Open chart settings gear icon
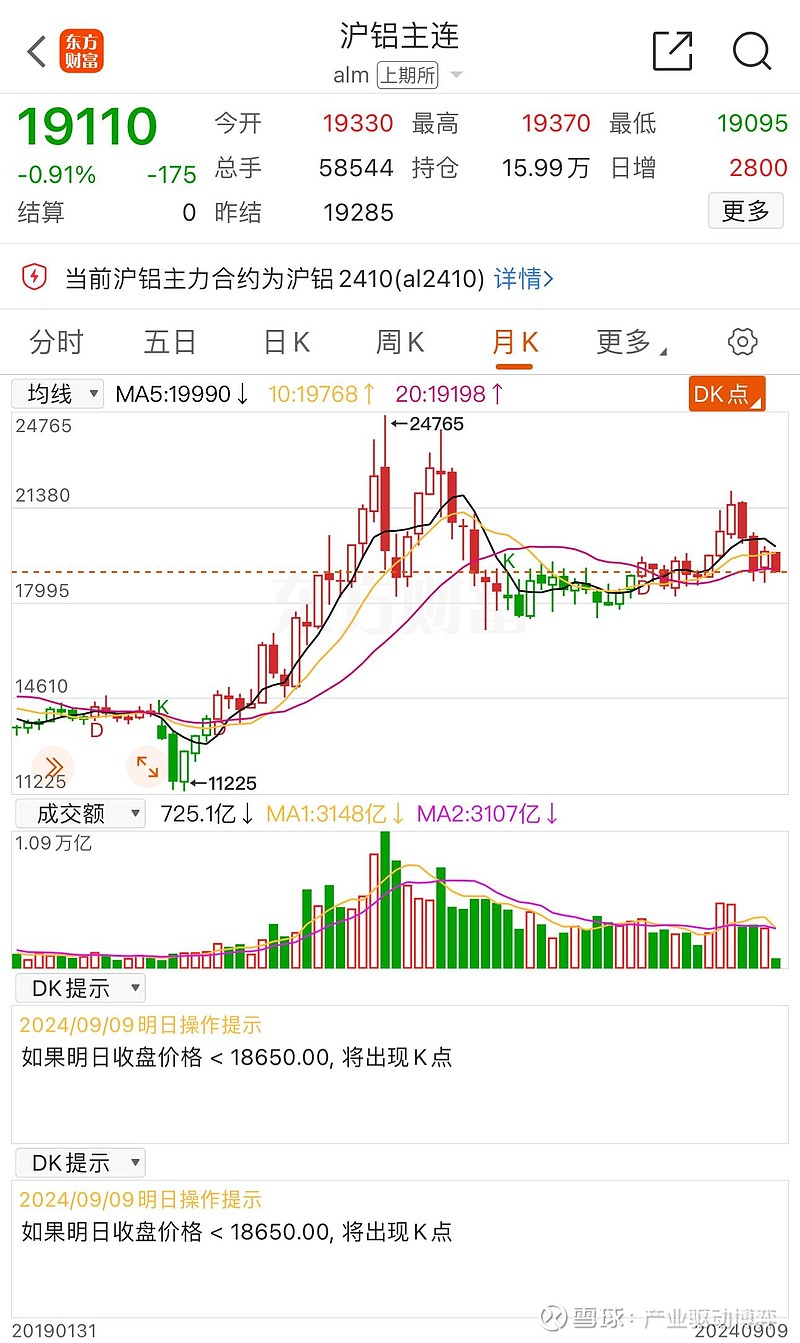The width and height of the screenshot is (800, 1343). click(742, 342)
